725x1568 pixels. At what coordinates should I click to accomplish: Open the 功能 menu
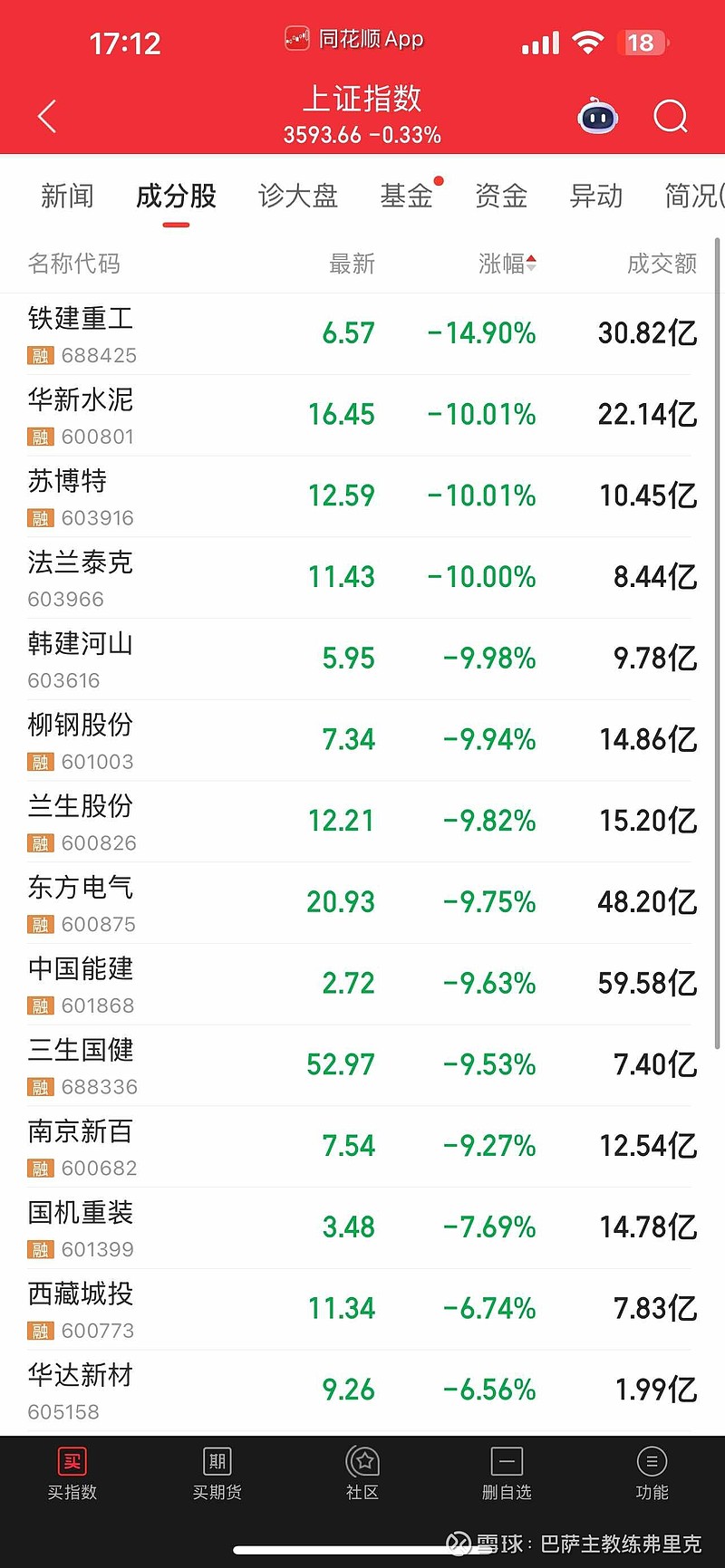pyautogui.click(x=652, y=1474)
